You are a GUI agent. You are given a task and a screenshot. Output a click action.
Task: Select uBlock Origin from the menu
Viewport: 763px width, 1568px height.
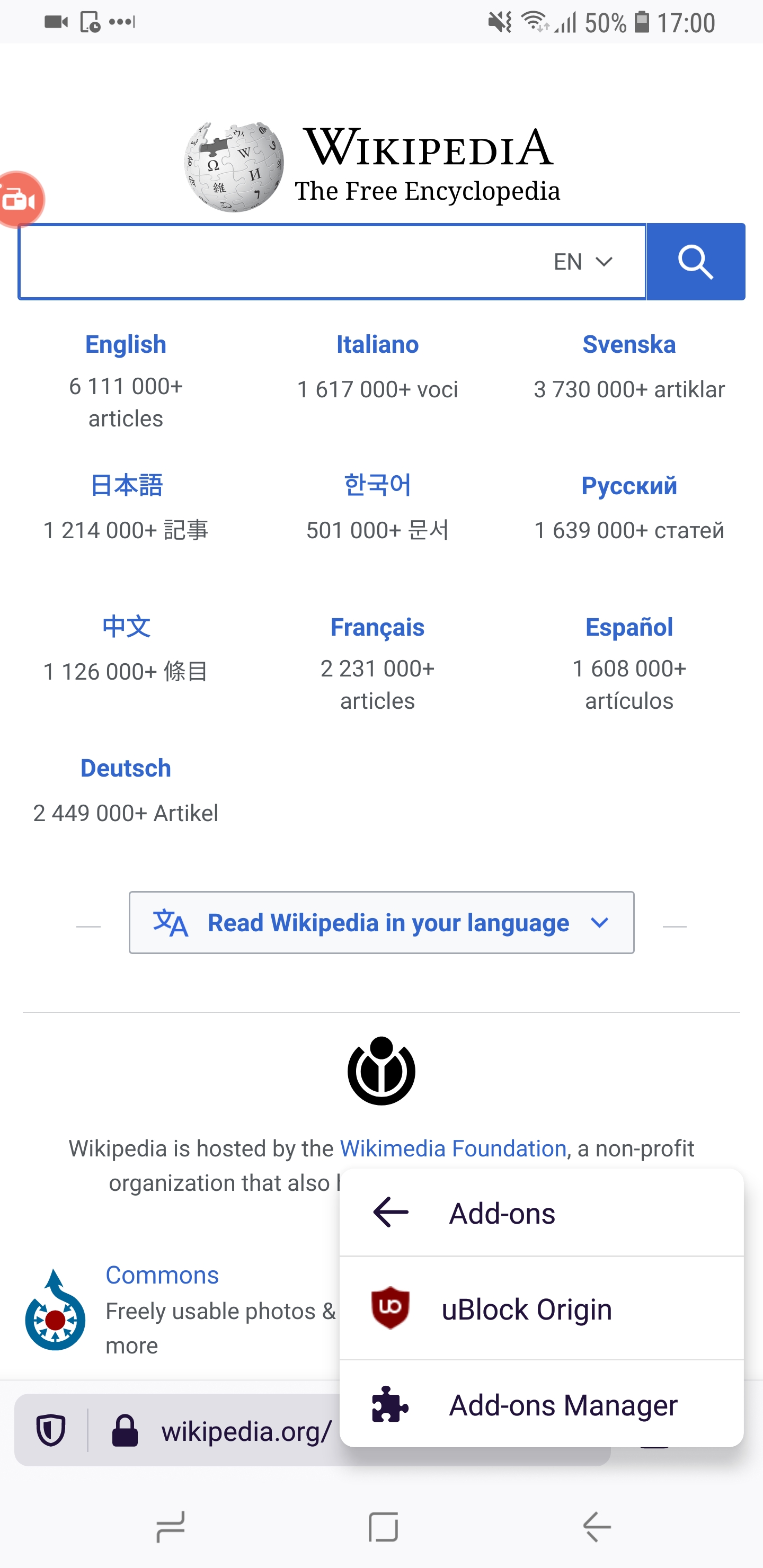pyautogui.click(x=526, y=1308)
